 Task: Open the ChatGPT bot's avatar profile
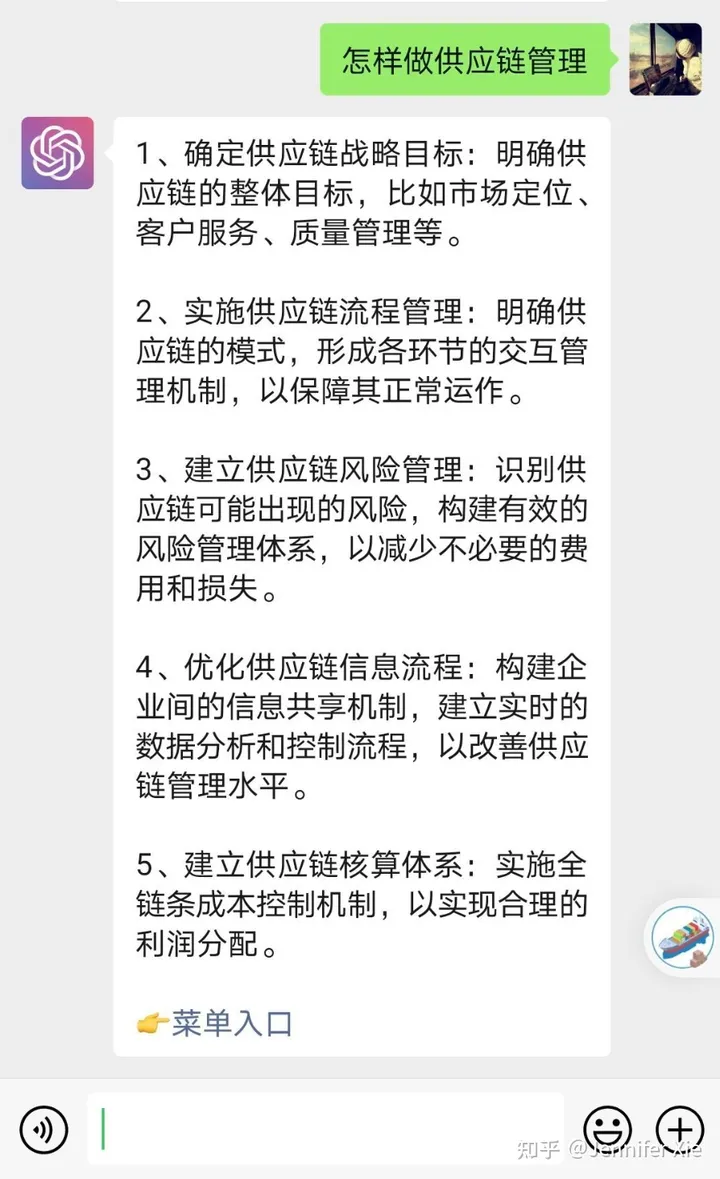click(x=58, y=153)
